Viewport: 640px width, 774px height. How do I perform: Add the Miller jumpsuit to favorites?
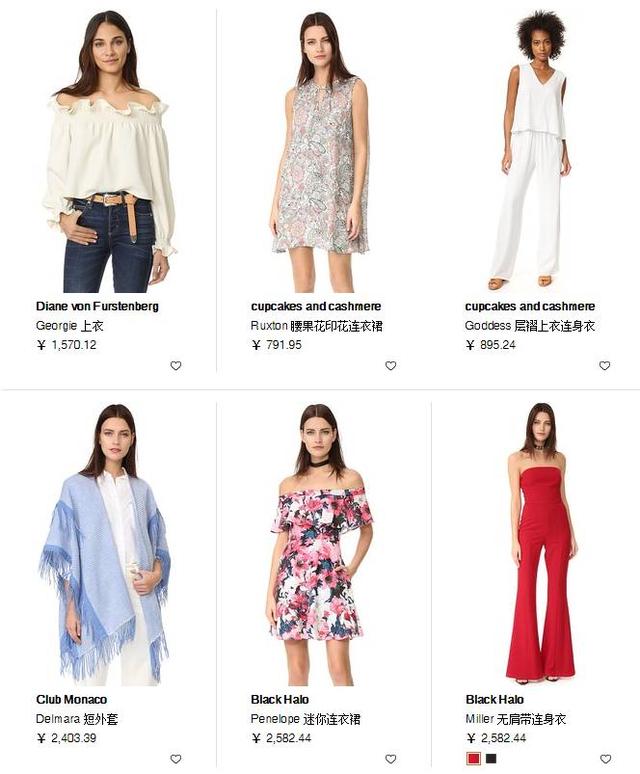pos(605,759)
